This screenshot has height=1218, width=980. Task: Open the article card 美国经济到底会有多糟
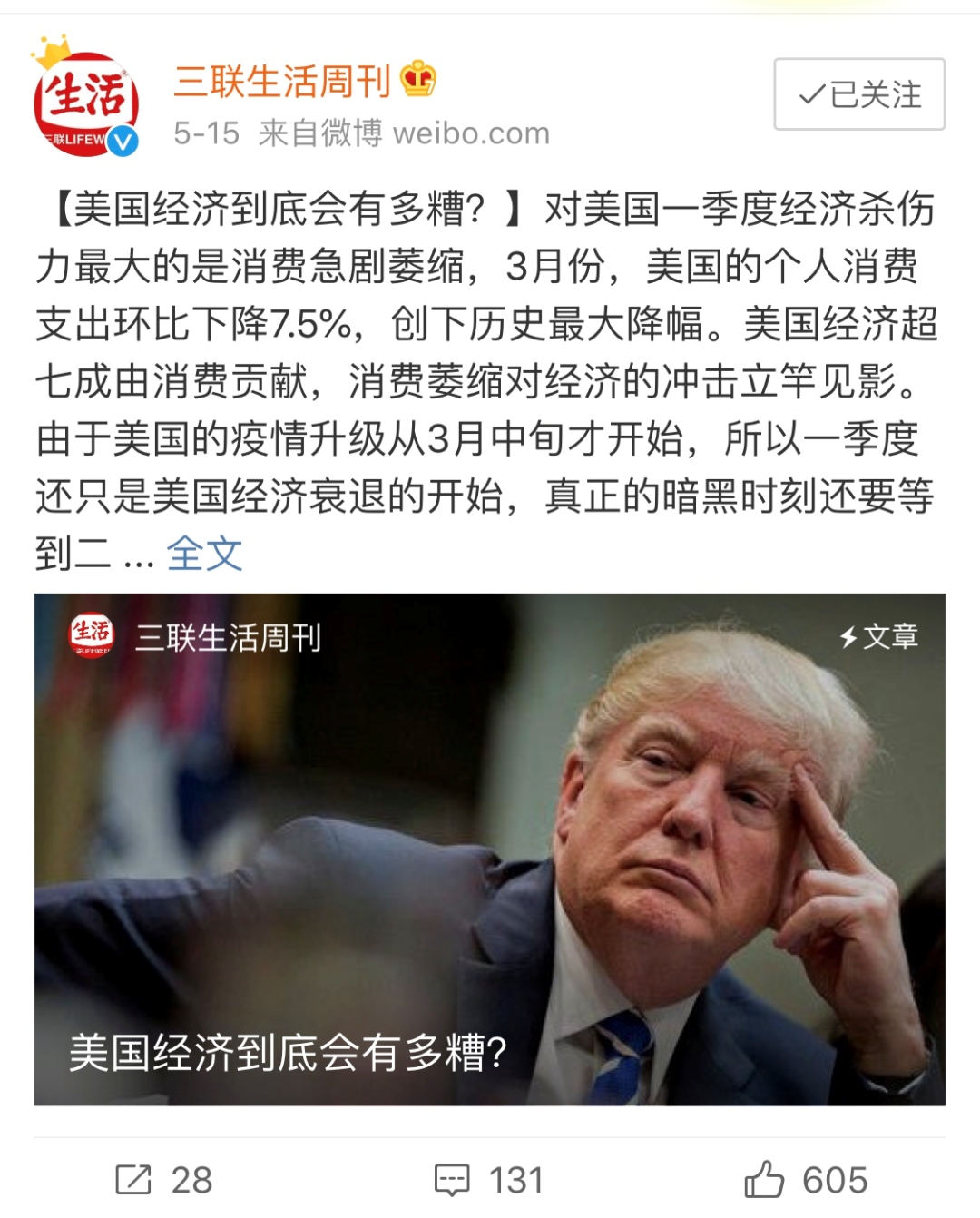click(x=489, y=849)
